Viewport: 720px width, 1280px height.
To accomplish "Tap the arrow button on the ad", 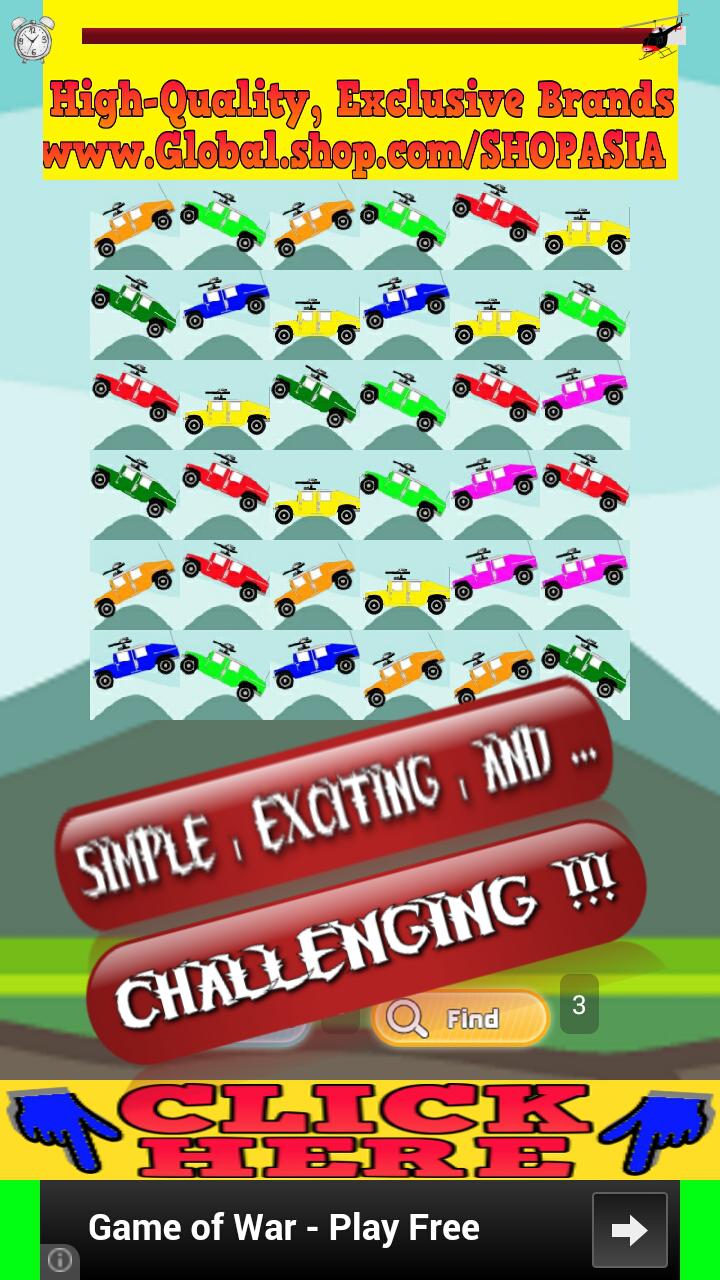I will pos(629,1229).
